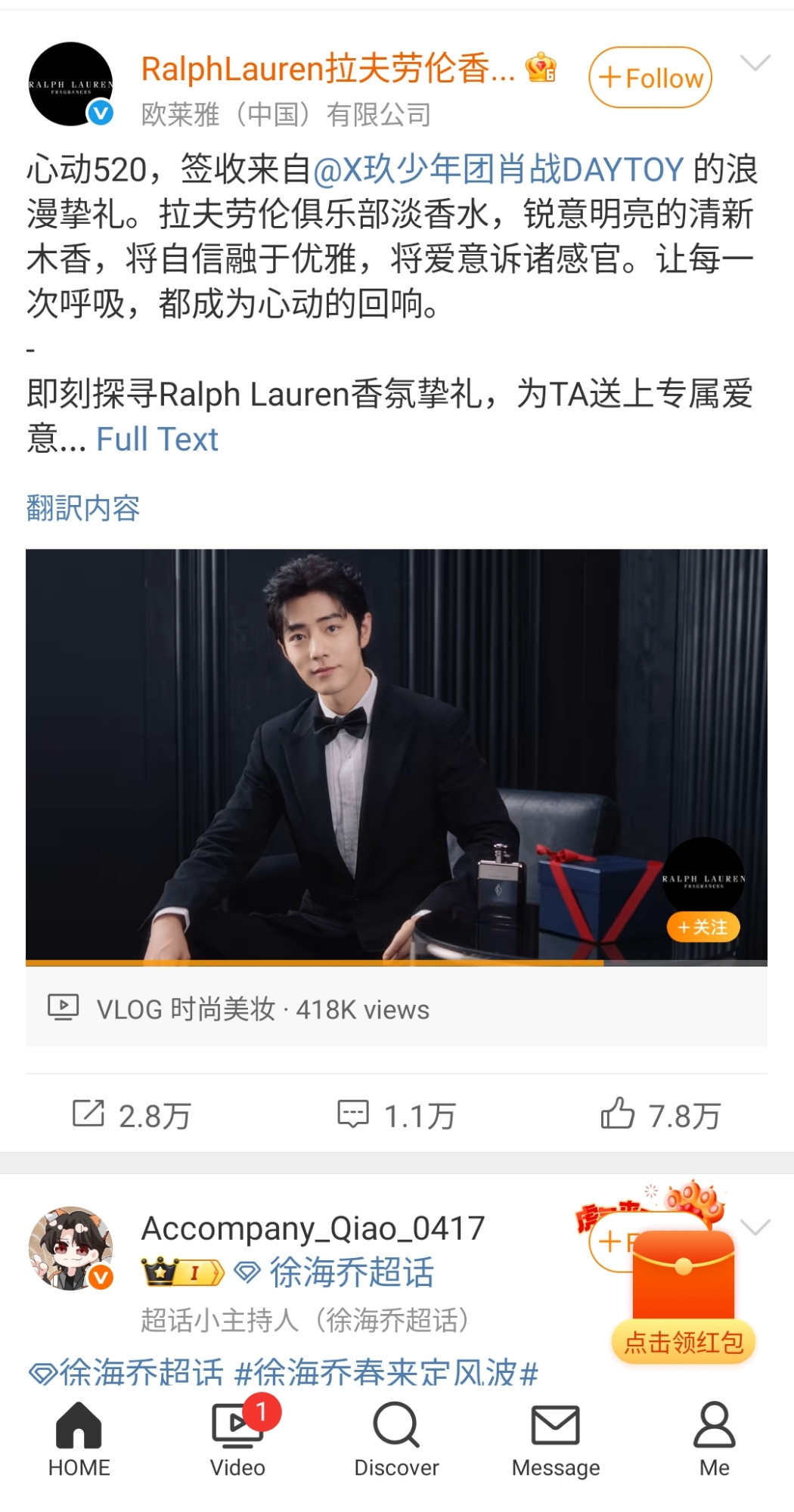This screenshot has height=1512, width=794.
Task: Go to the HOME tab
Action: 79,1440
